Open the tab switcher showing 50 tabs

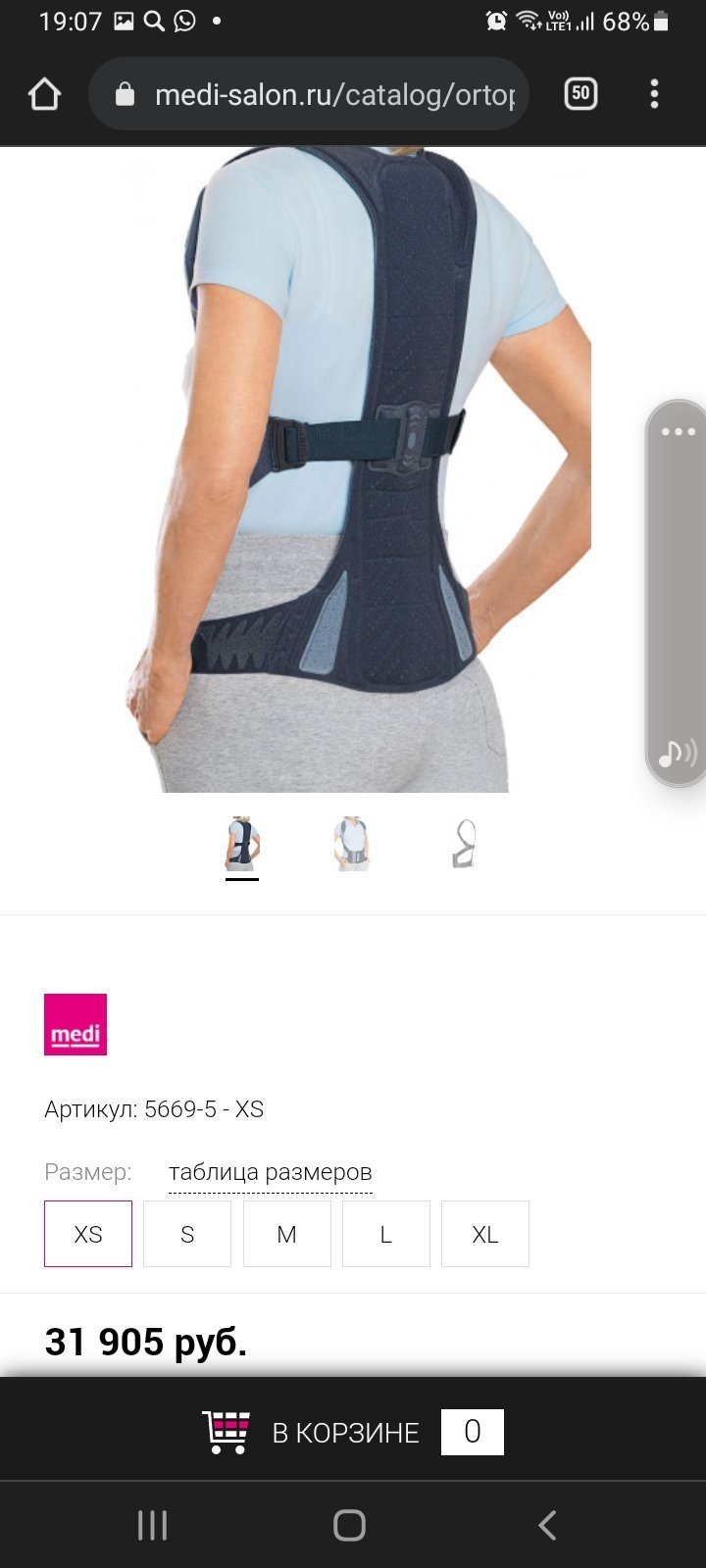point(580,94)
